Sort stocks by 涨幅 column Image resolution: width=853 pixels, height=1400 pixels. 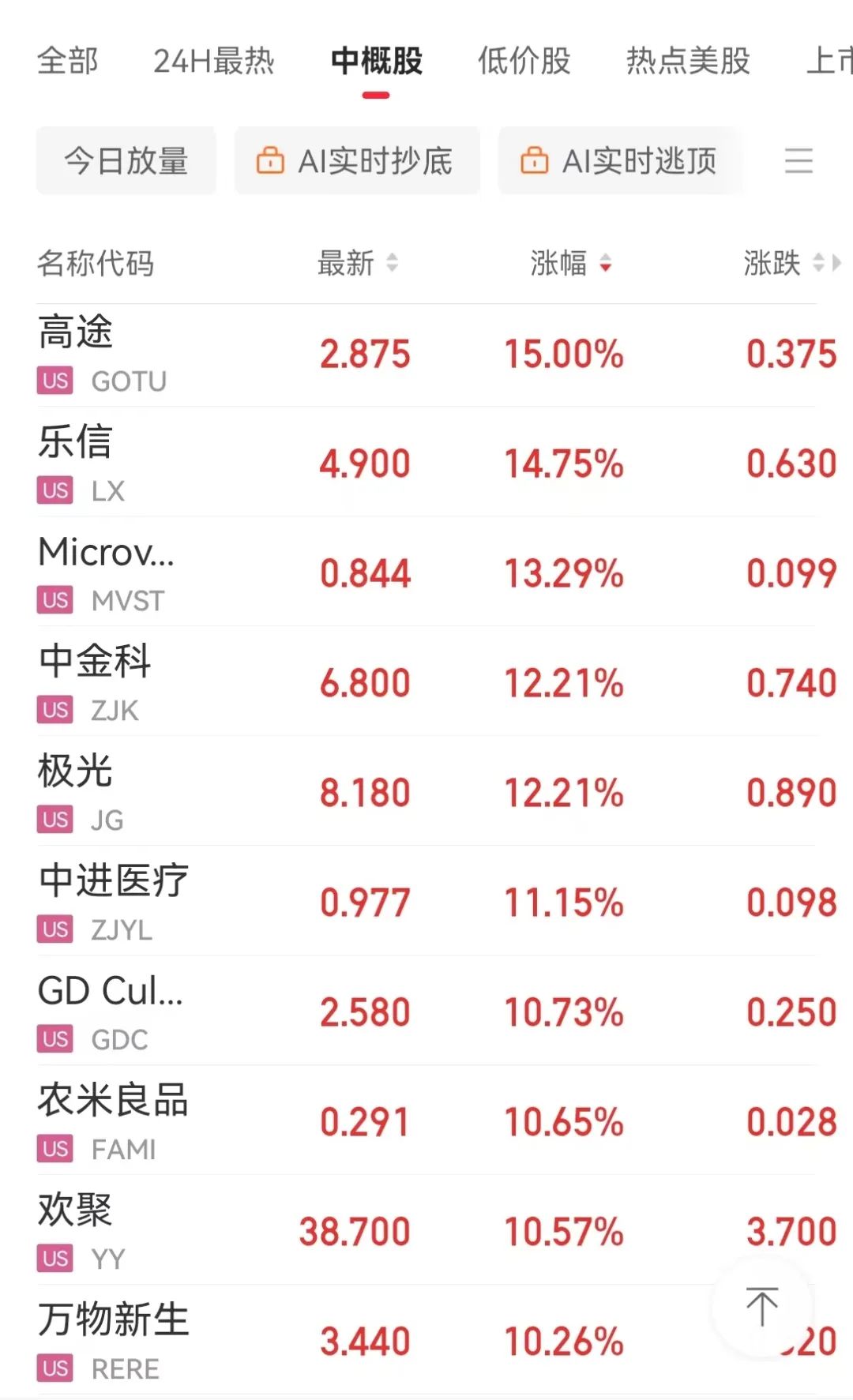(570, 263)
